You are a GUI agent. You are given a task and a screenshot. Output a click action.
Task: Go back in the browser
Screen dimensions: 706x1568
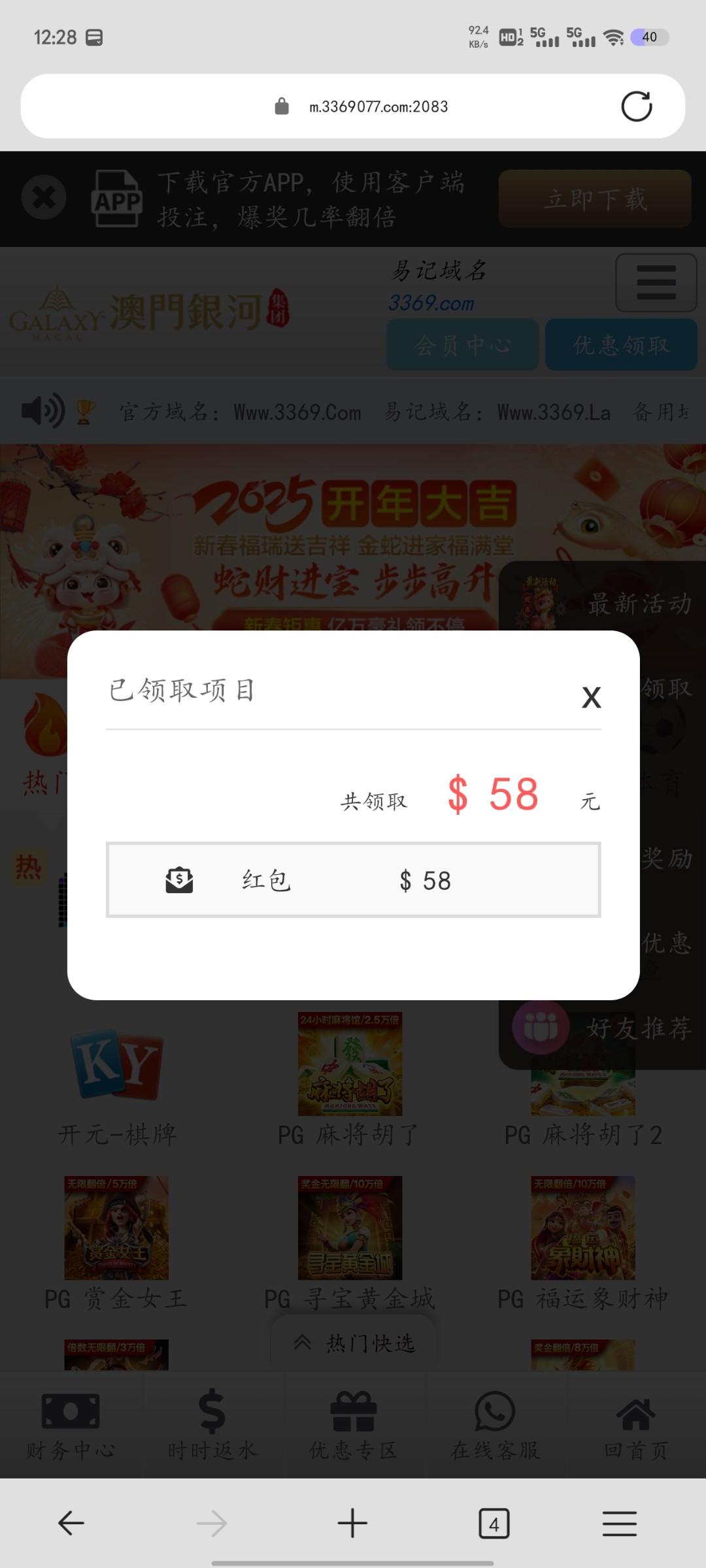pyautogui.click(x=71, y=1523)
